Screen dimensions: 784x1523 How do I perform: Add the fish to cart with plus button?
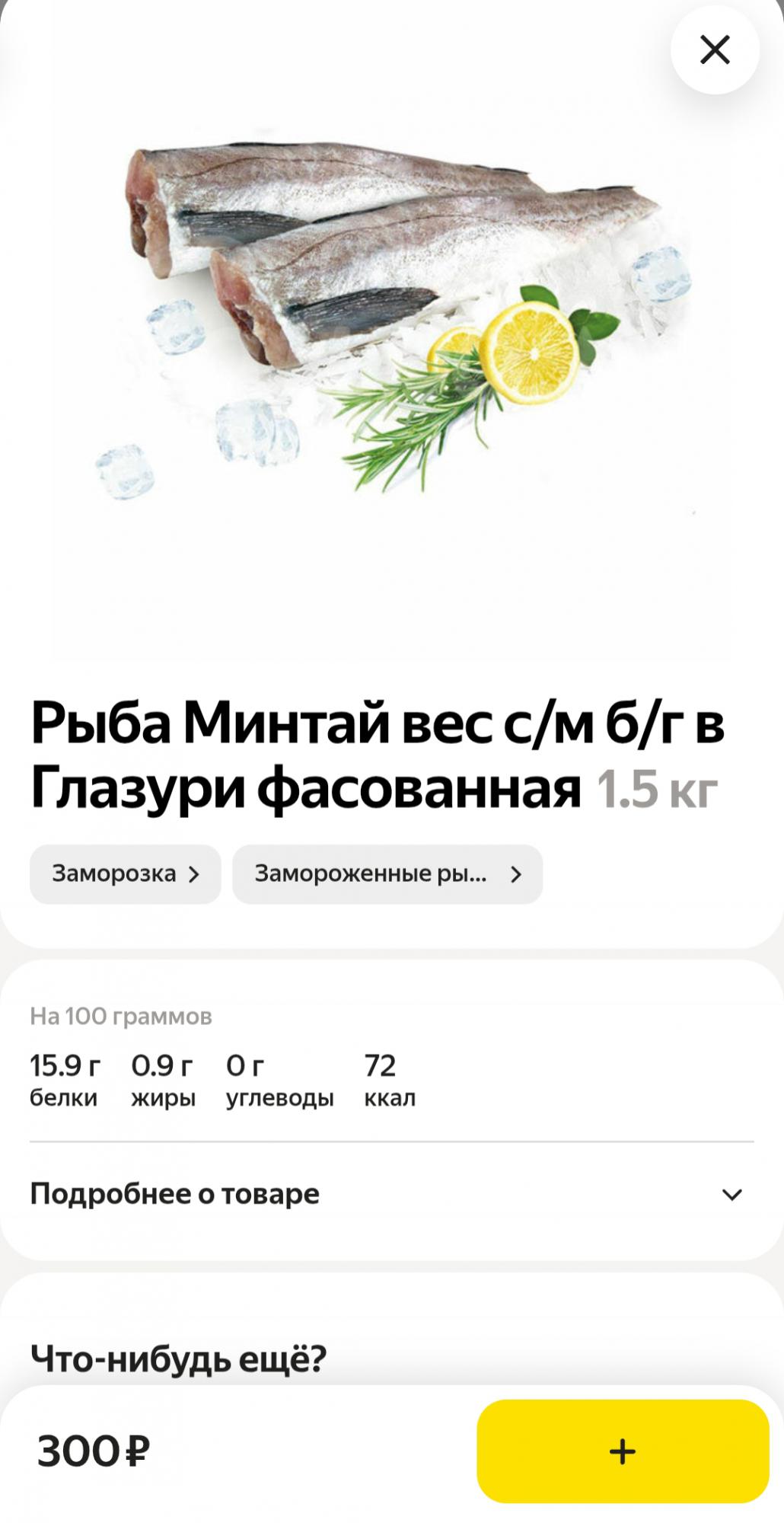(x=622, y=1451)
